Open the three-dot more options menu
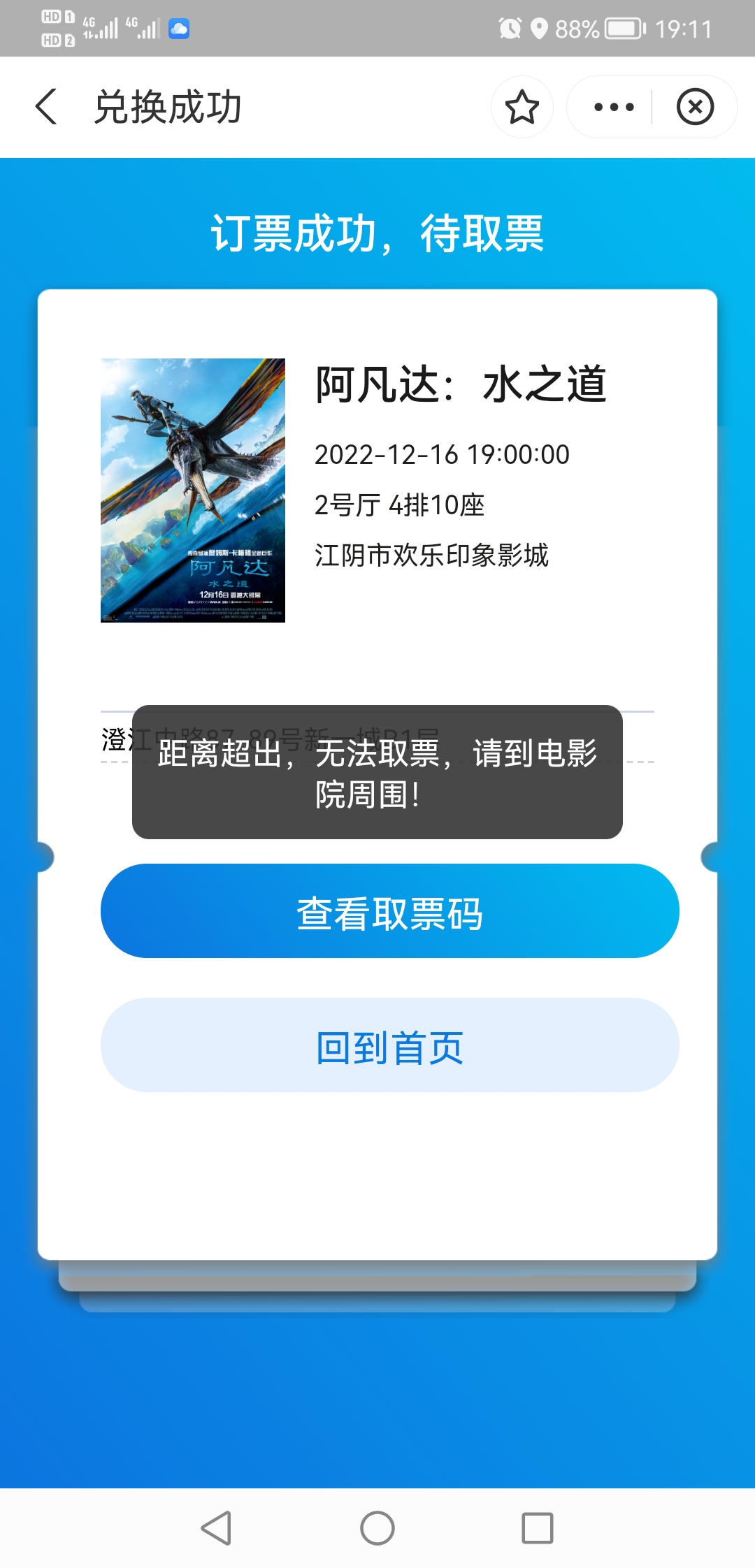 point(613,107)
